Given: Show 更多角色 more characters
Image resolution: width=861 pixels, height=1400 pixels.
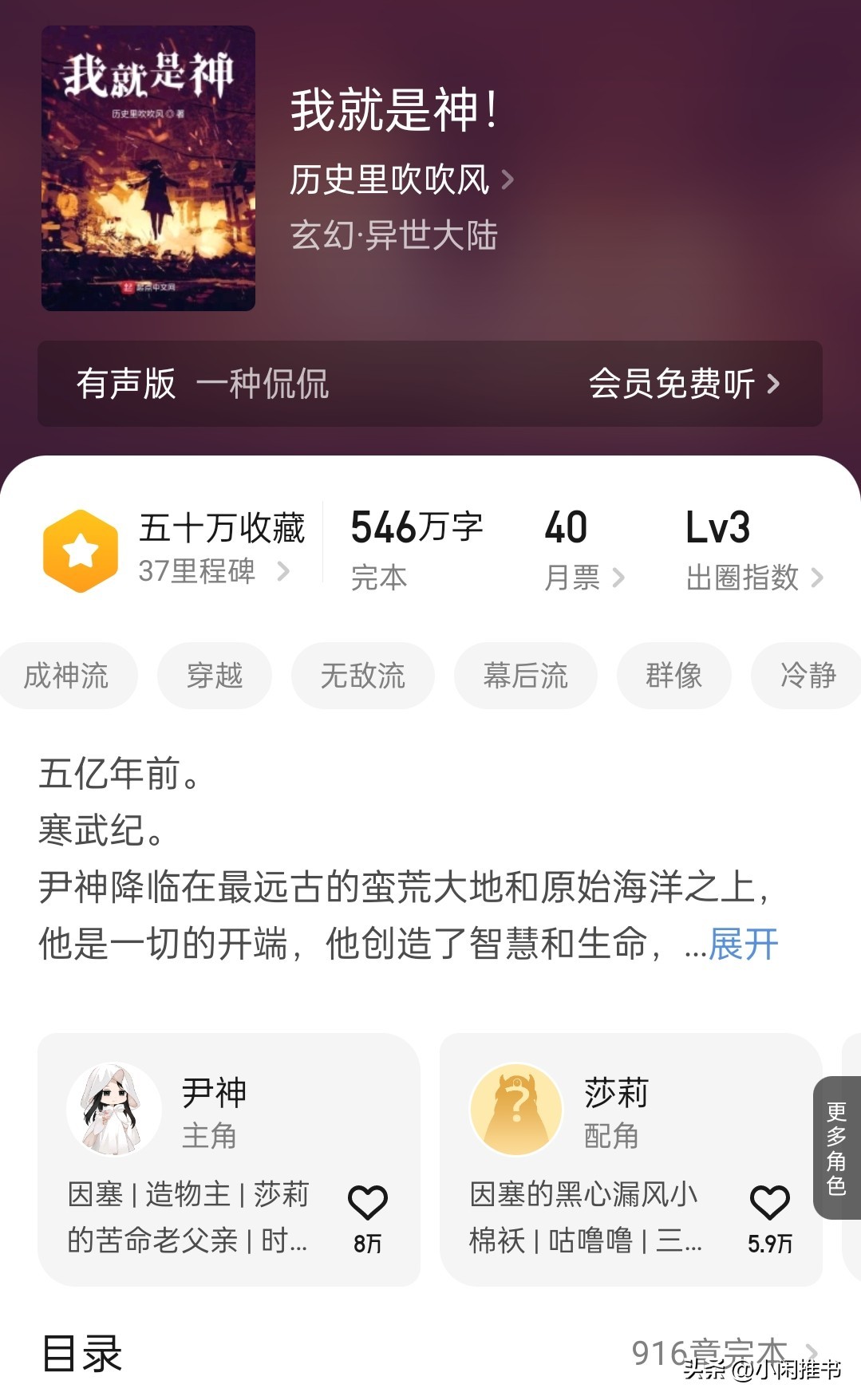Looking at the screenshot, I should coord(836,1147).
